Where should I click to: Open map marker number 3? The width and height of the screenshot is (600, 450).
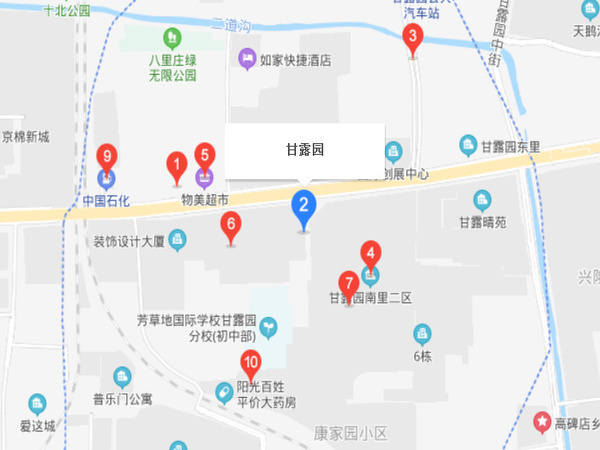[x=411, y=39]
